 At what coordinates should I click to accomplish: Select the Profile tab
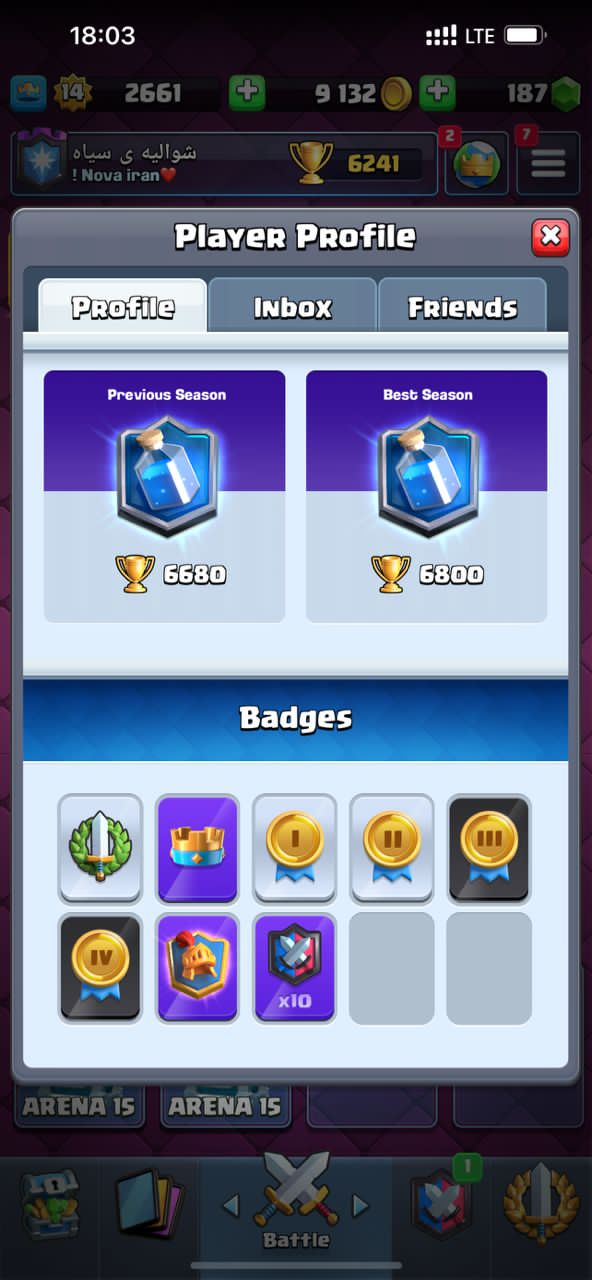click(123, 306)
